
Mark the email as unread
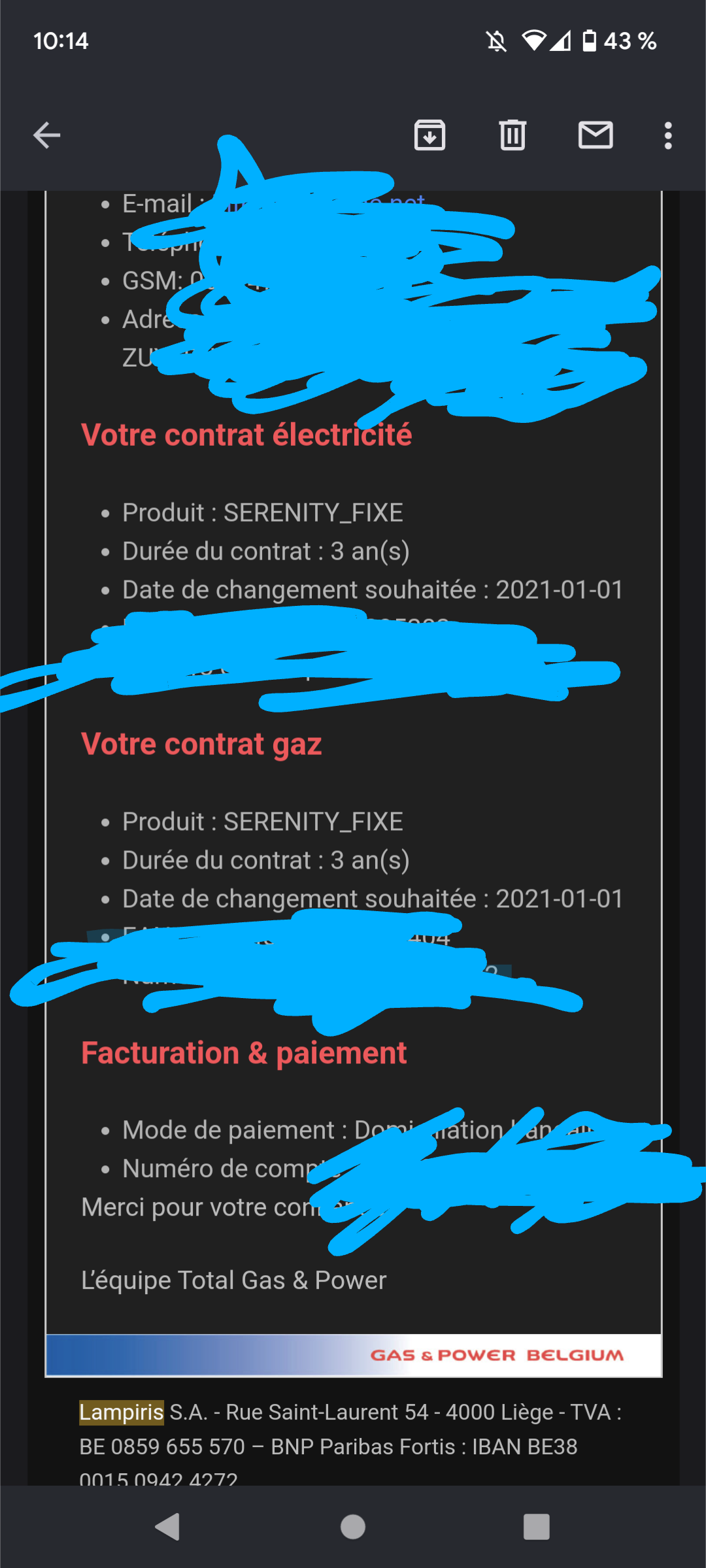[x=596, y=135]
